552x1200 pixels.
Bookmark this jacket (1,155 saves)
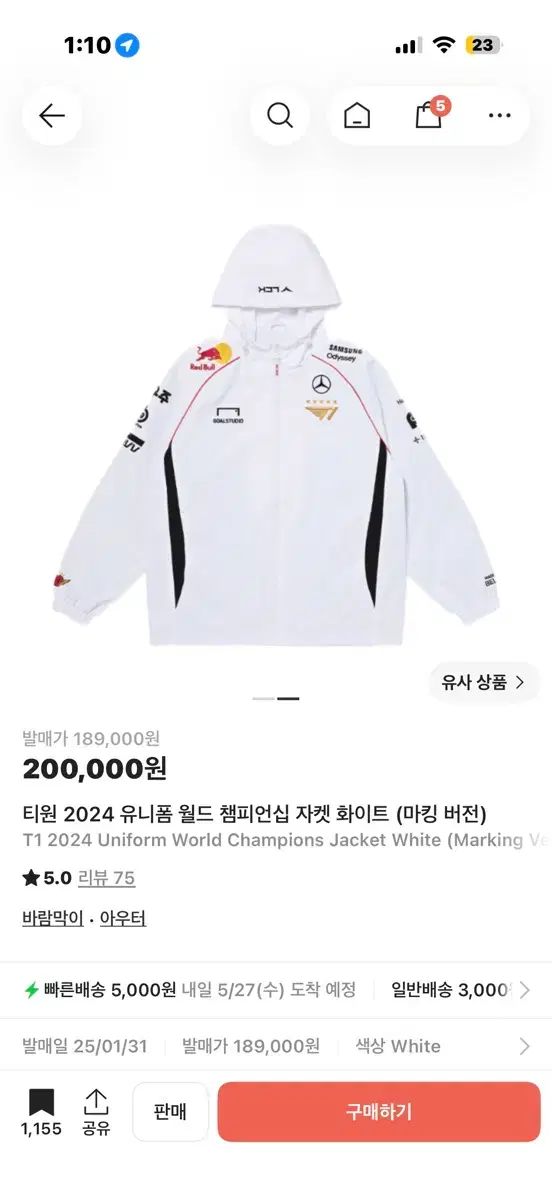(41, 1113)
